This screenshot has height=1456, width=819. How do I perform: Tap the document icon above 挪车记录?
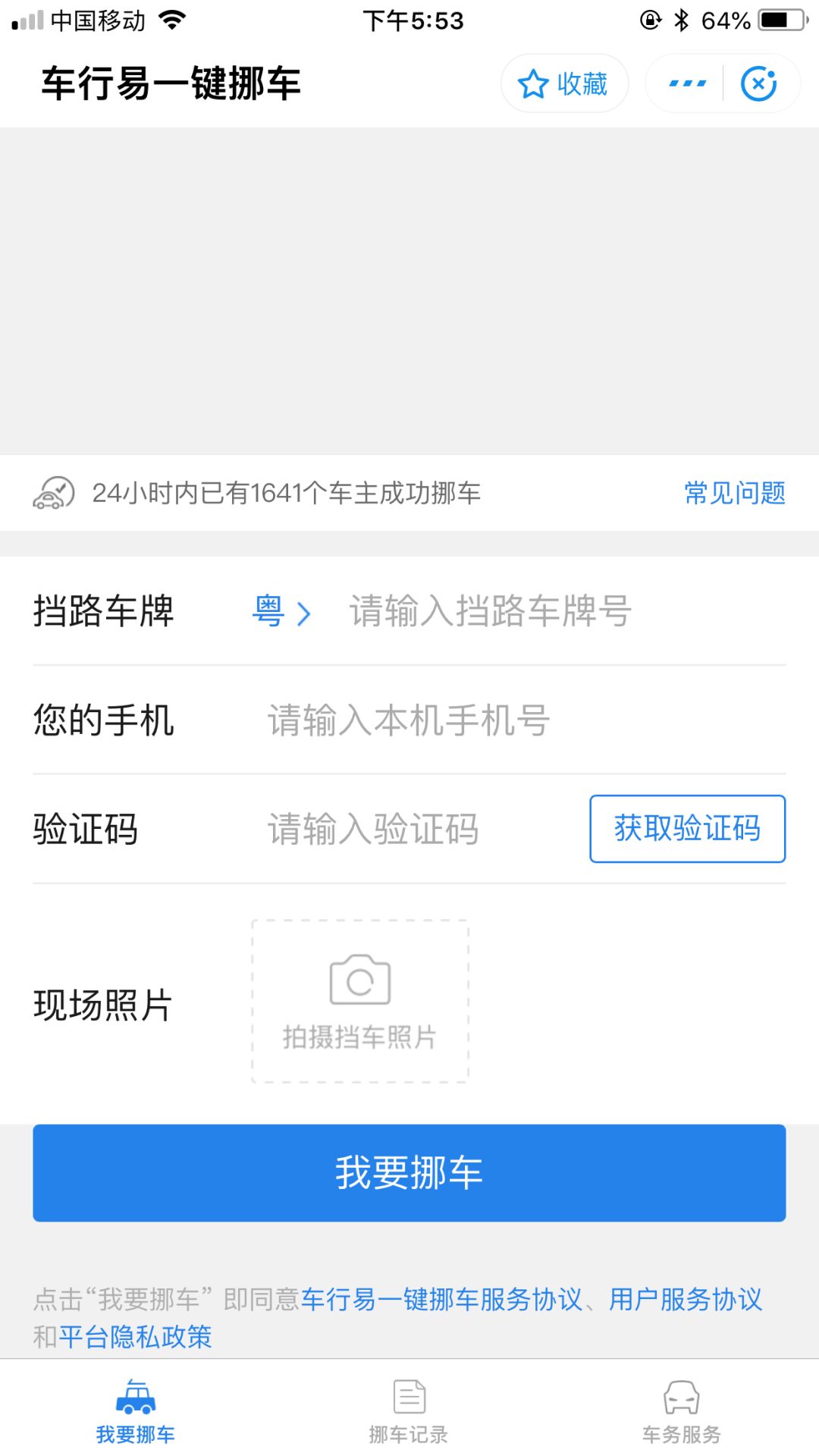click(x=409, y=1395)
